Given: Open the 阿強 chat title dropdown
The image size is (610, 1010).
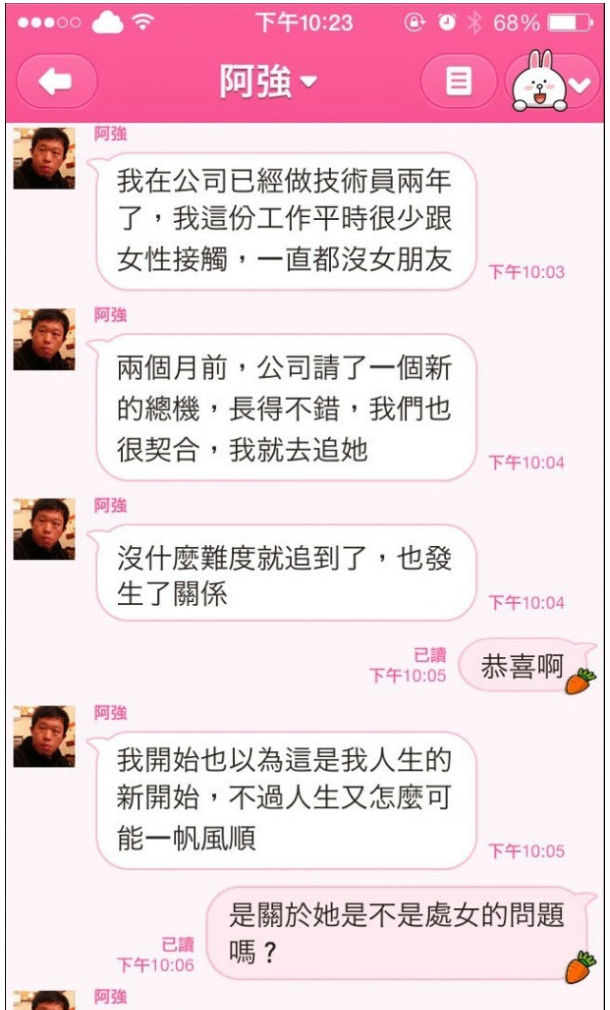Looking at the screenshot, I should pyautogui.click(x=268, y=82).
